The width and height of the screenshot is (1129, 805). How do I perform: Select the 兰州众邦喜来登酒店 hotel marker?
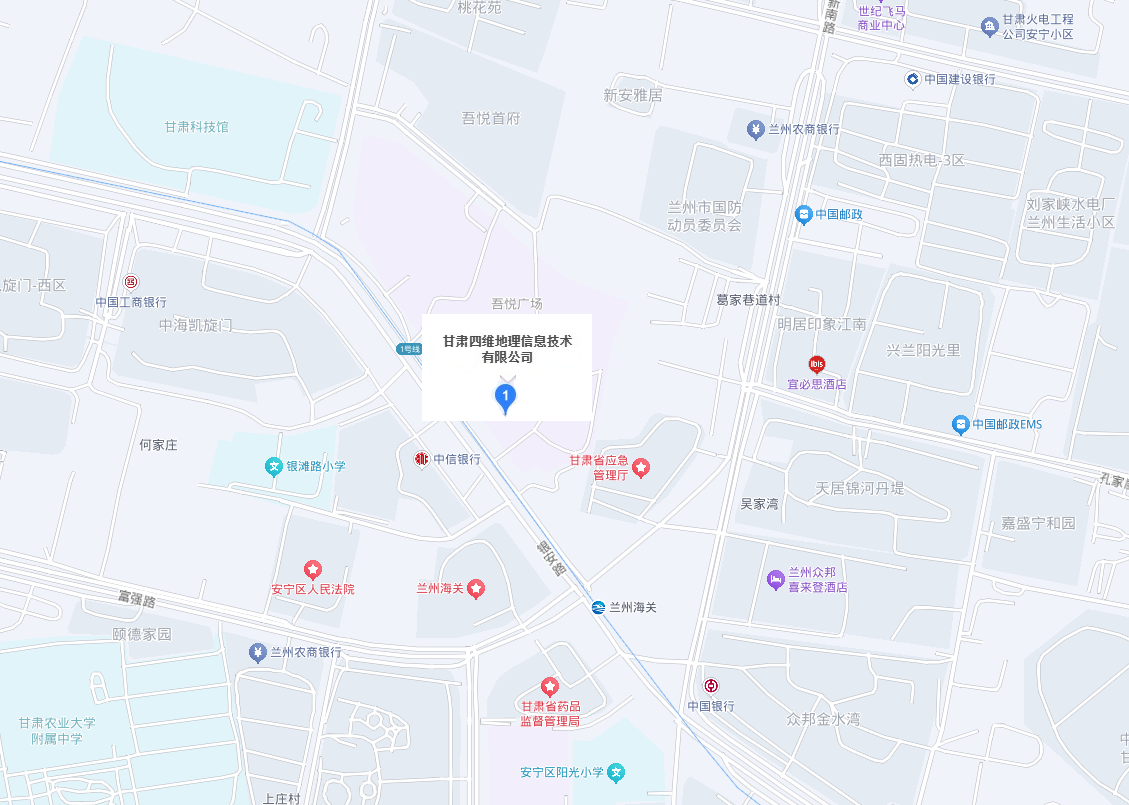[x=775, y=579]
